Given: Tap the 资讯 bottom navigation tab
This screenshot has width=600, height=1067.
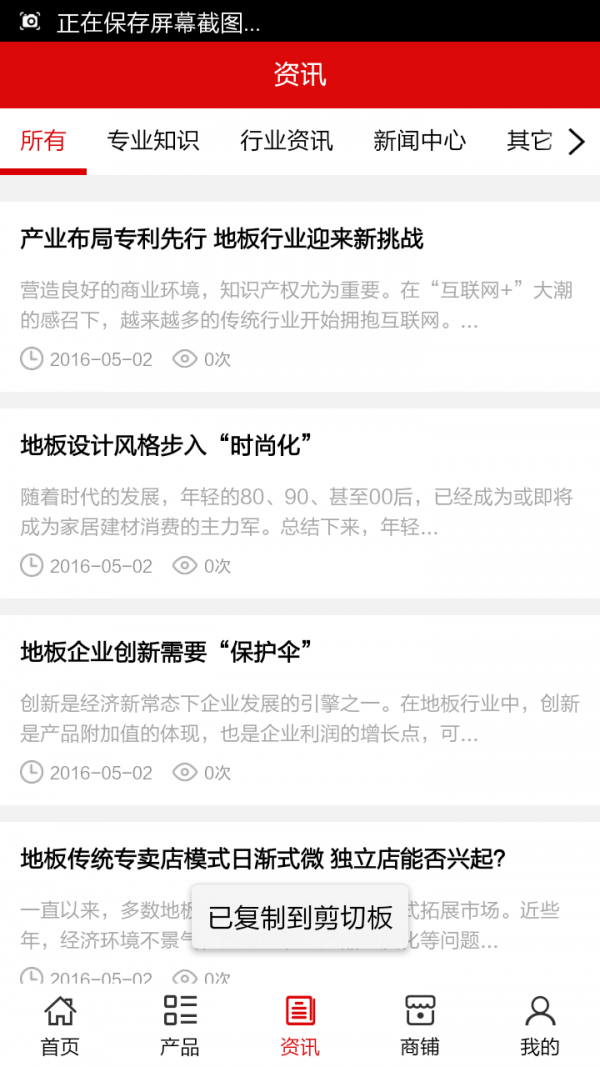Looking at the screenshot, I should pos(300,1025).
